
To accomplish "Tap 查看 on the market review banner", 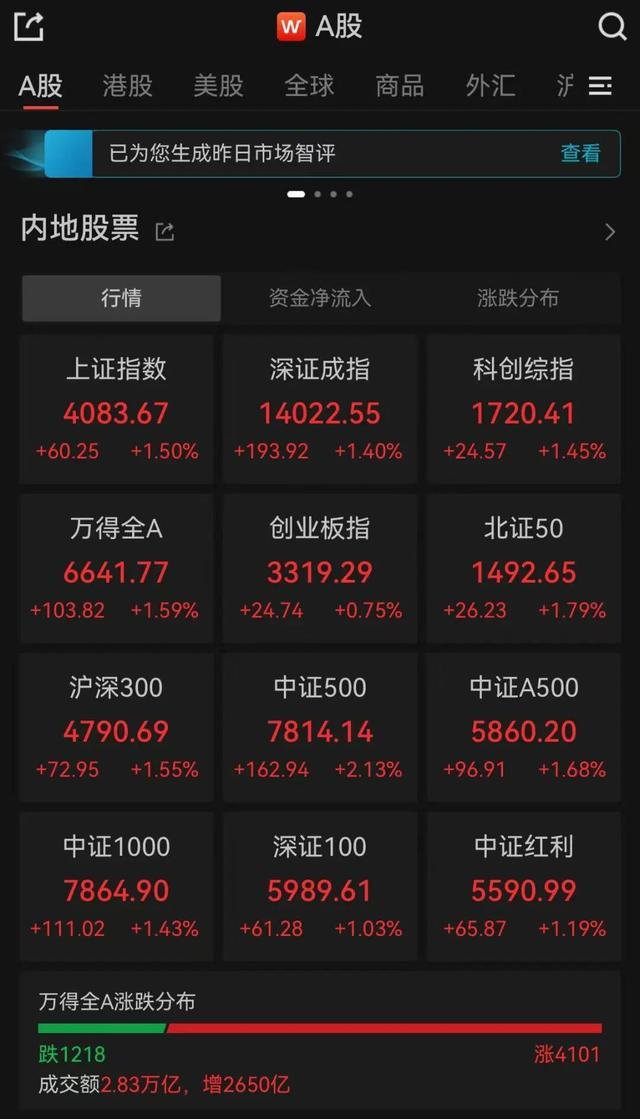I will tap(580, 153).
